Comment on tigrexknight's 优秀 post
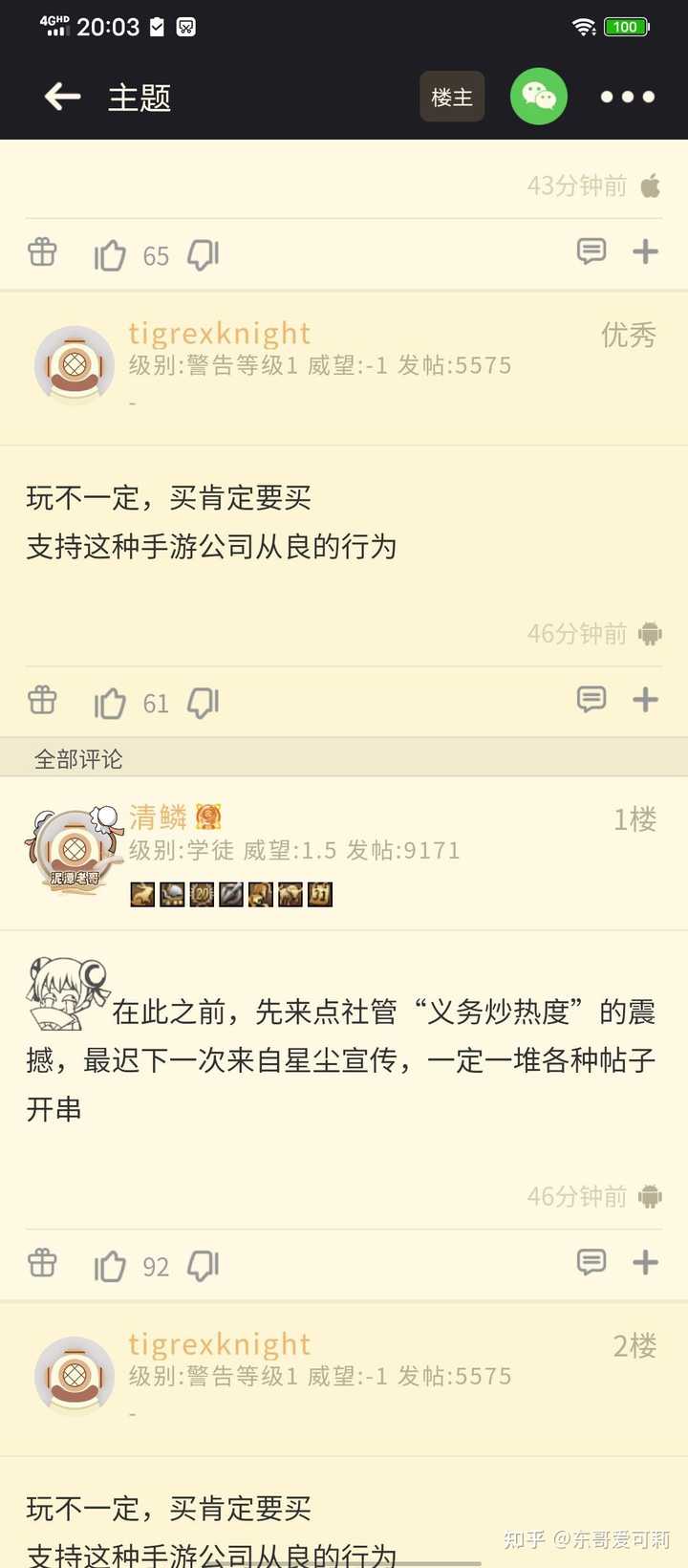This screenshot has height=1568, width=688. tap(591, 699)
